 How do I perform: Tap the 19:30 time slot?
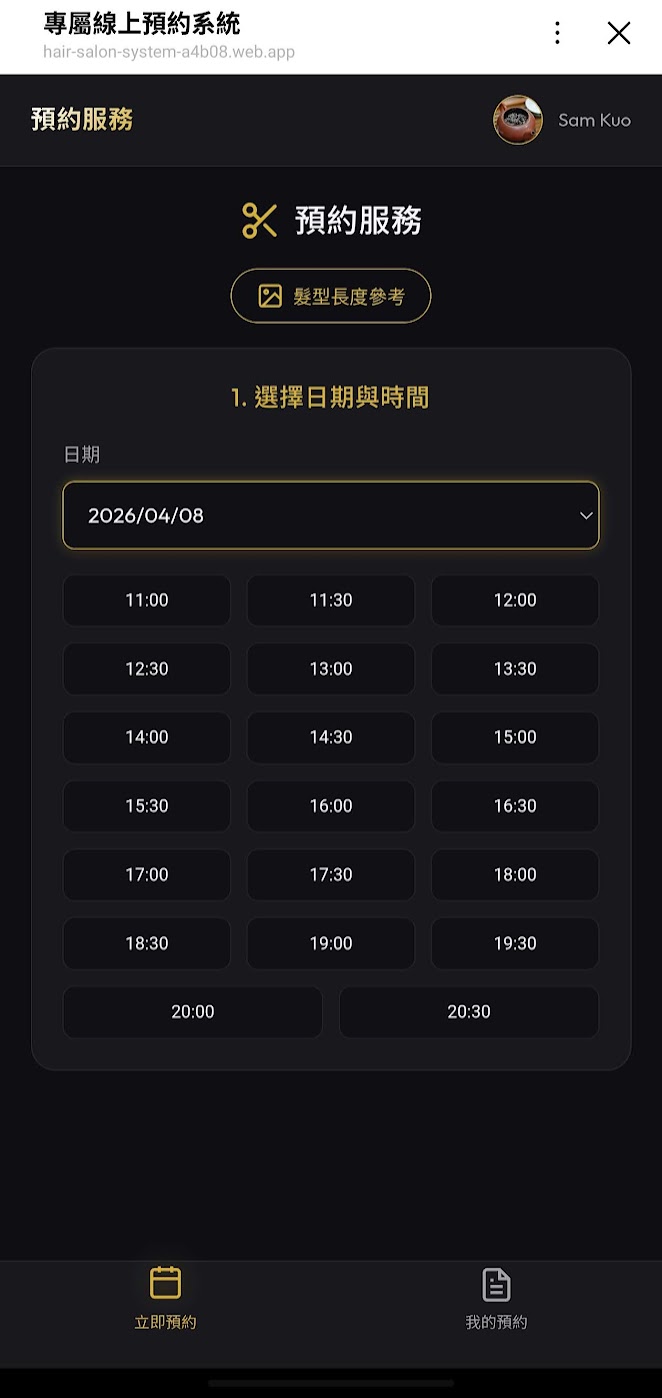515,943
